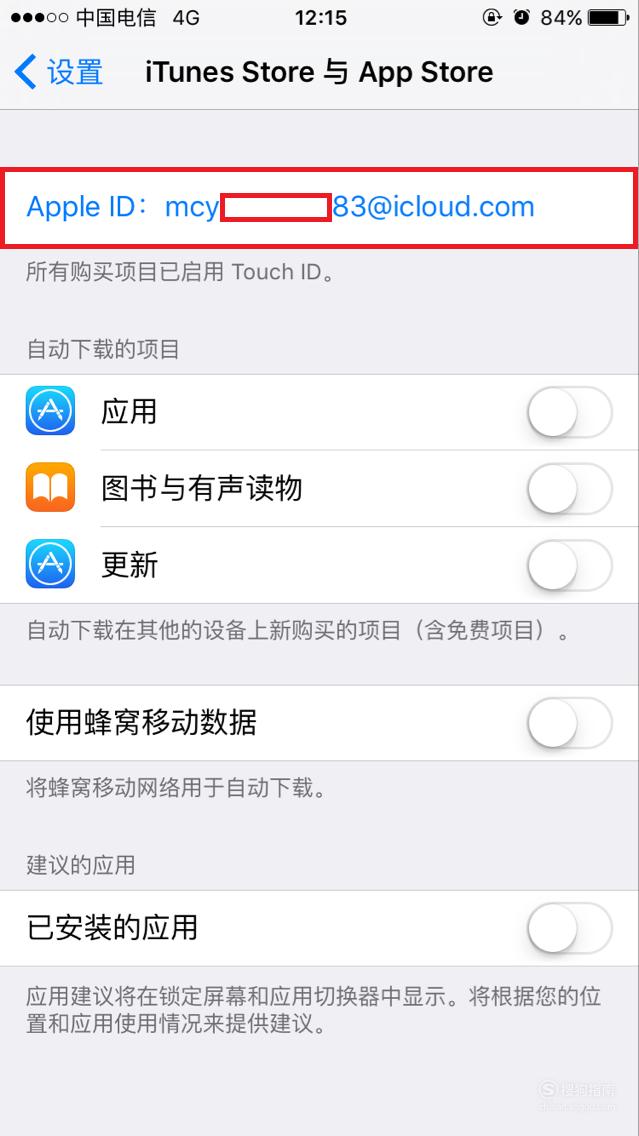Switch on 已安装的应用 suggestions
This screenshot has height=1136, width=639.
(x=569, y=928)
